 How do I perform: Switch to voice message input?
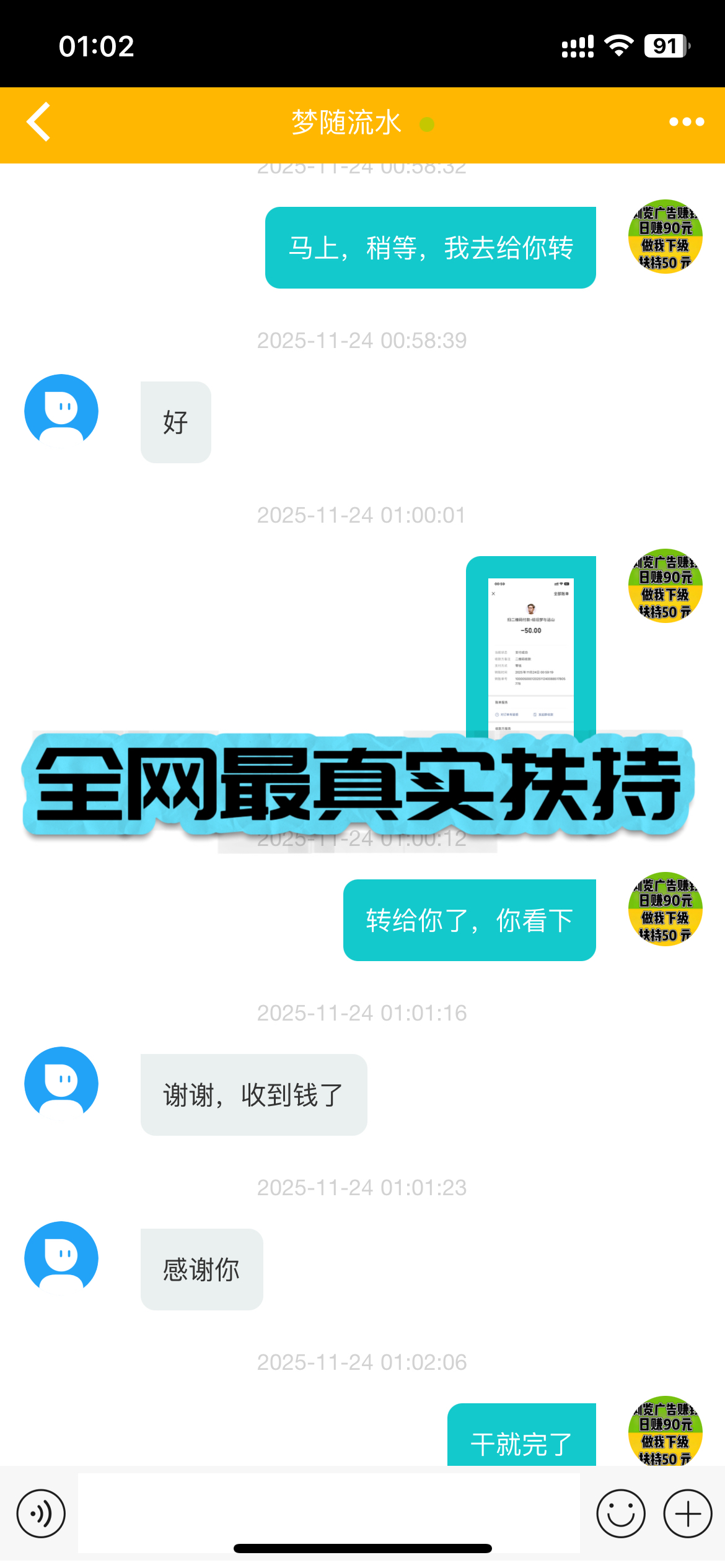point(41,1514)
